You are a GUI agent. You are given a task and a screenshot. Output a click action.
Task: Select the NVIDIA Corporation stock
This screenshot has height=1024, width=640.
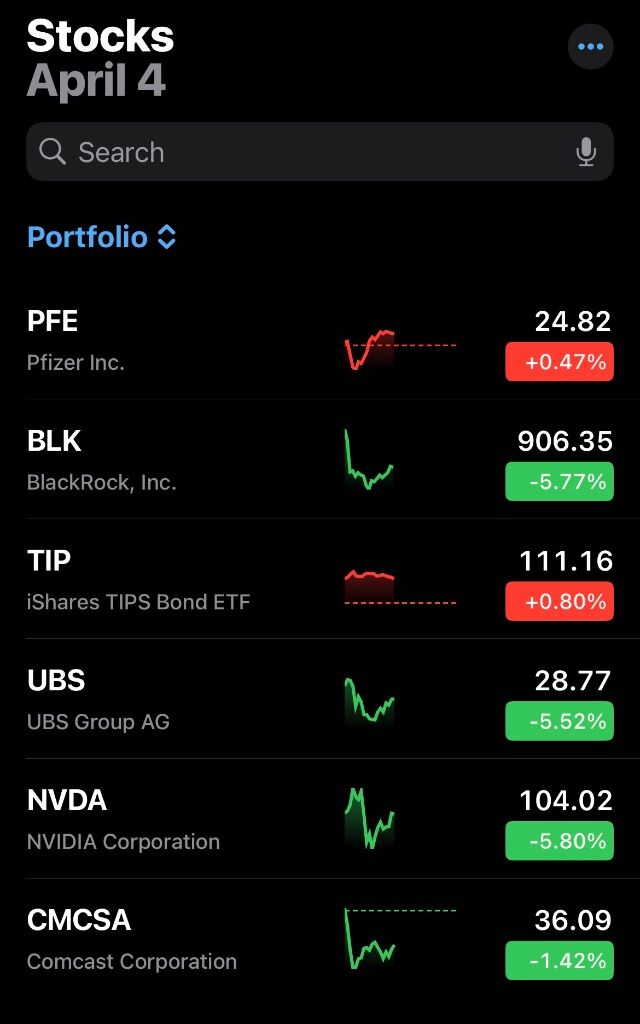click(x=320, y=819)
